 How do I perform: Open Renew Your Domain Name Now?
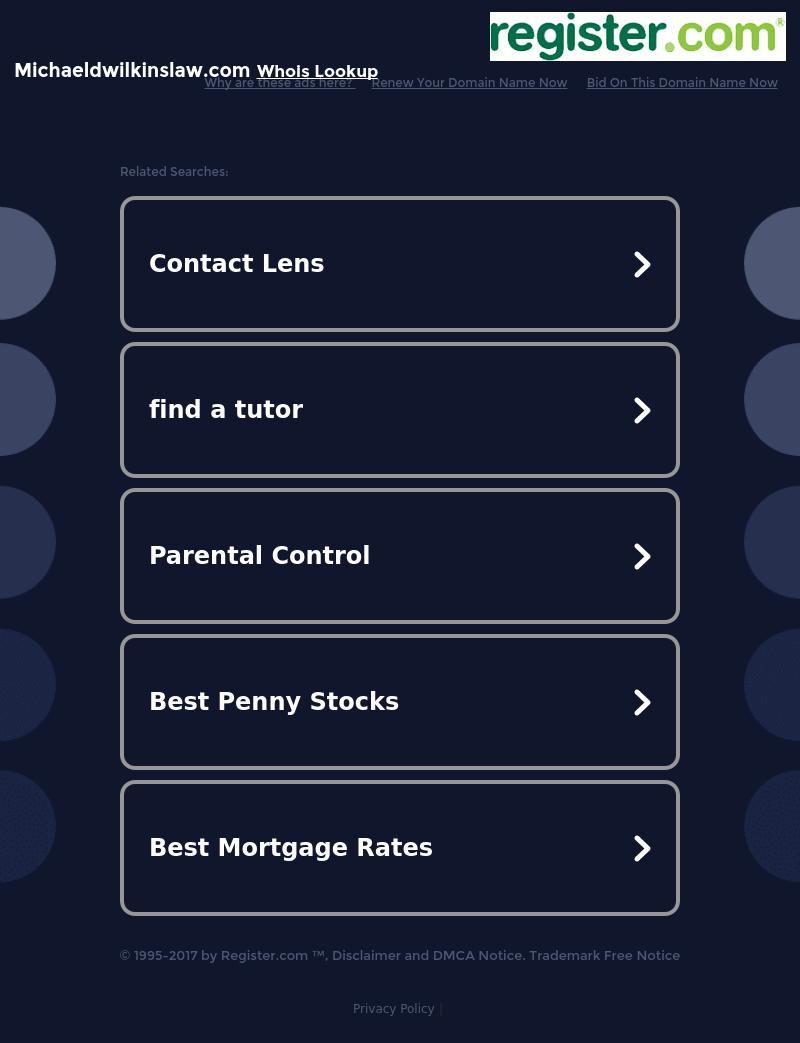point(469,83)
